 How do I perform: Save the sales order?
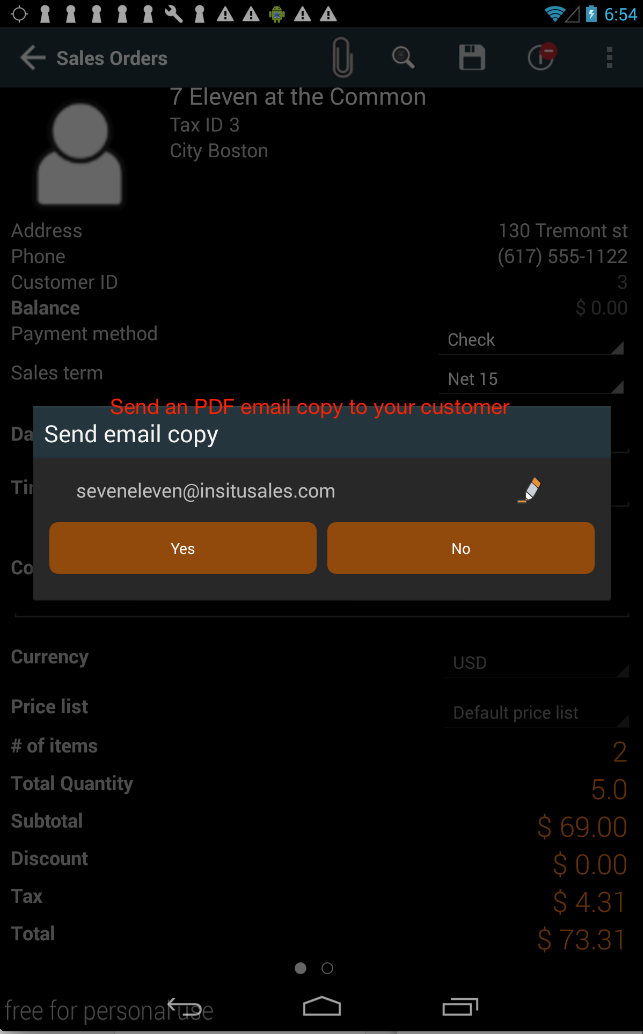(x=472, y=58)
